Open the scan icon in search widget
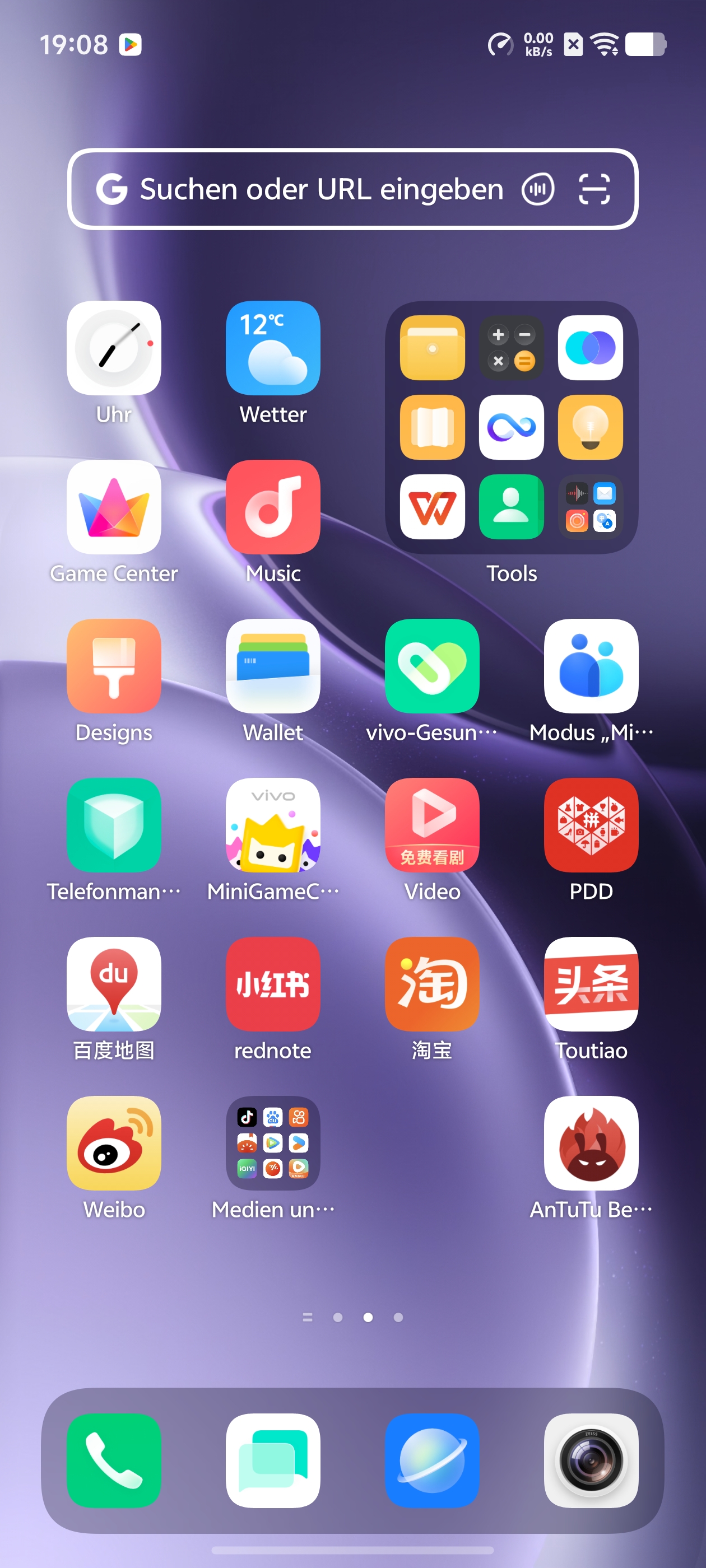This screenshot has height=1568, width=706. (593, 189)
